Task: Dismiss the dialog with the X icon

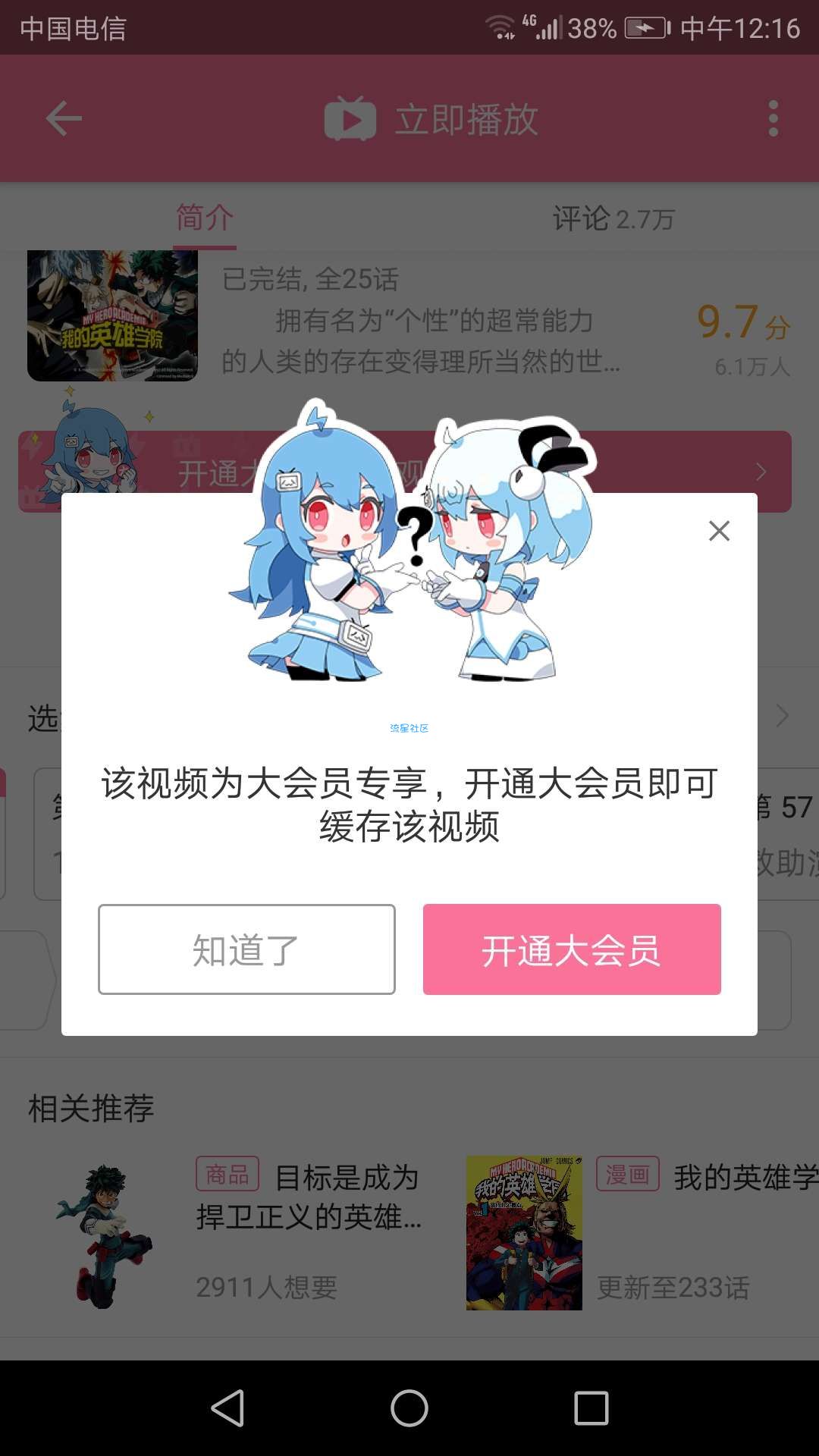Action: pyautogui.click(x=719, y=531)
